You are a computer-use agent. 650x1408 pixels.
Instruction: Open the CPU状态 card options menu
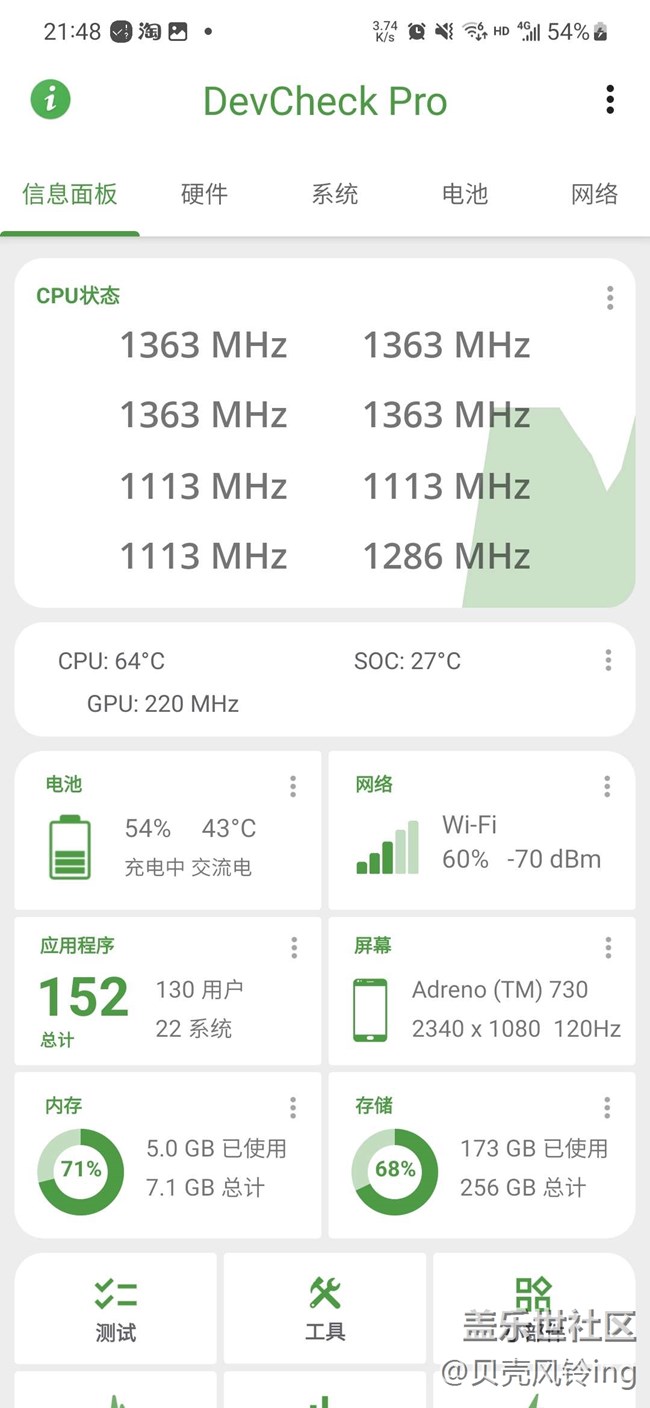click(609, 298)
